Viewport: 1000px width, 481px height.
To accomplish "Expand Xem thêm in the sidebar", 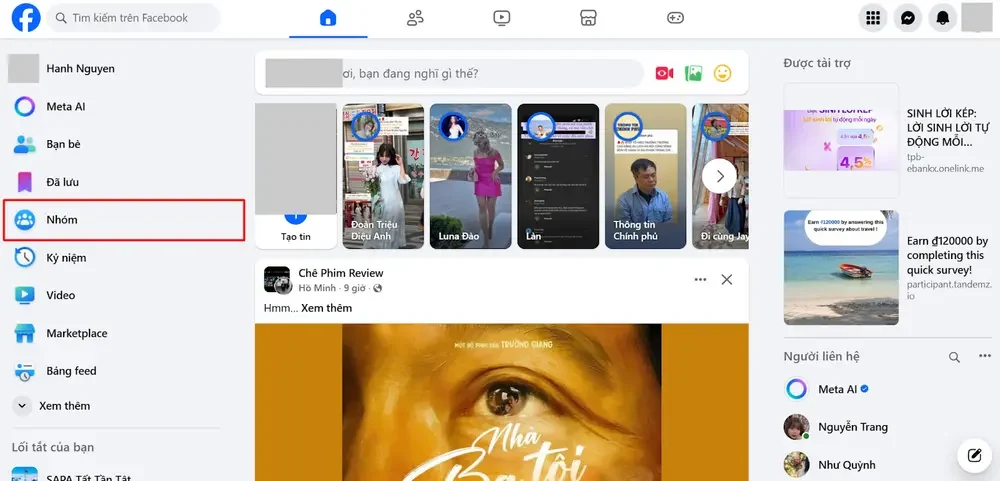I will (64, 406).
